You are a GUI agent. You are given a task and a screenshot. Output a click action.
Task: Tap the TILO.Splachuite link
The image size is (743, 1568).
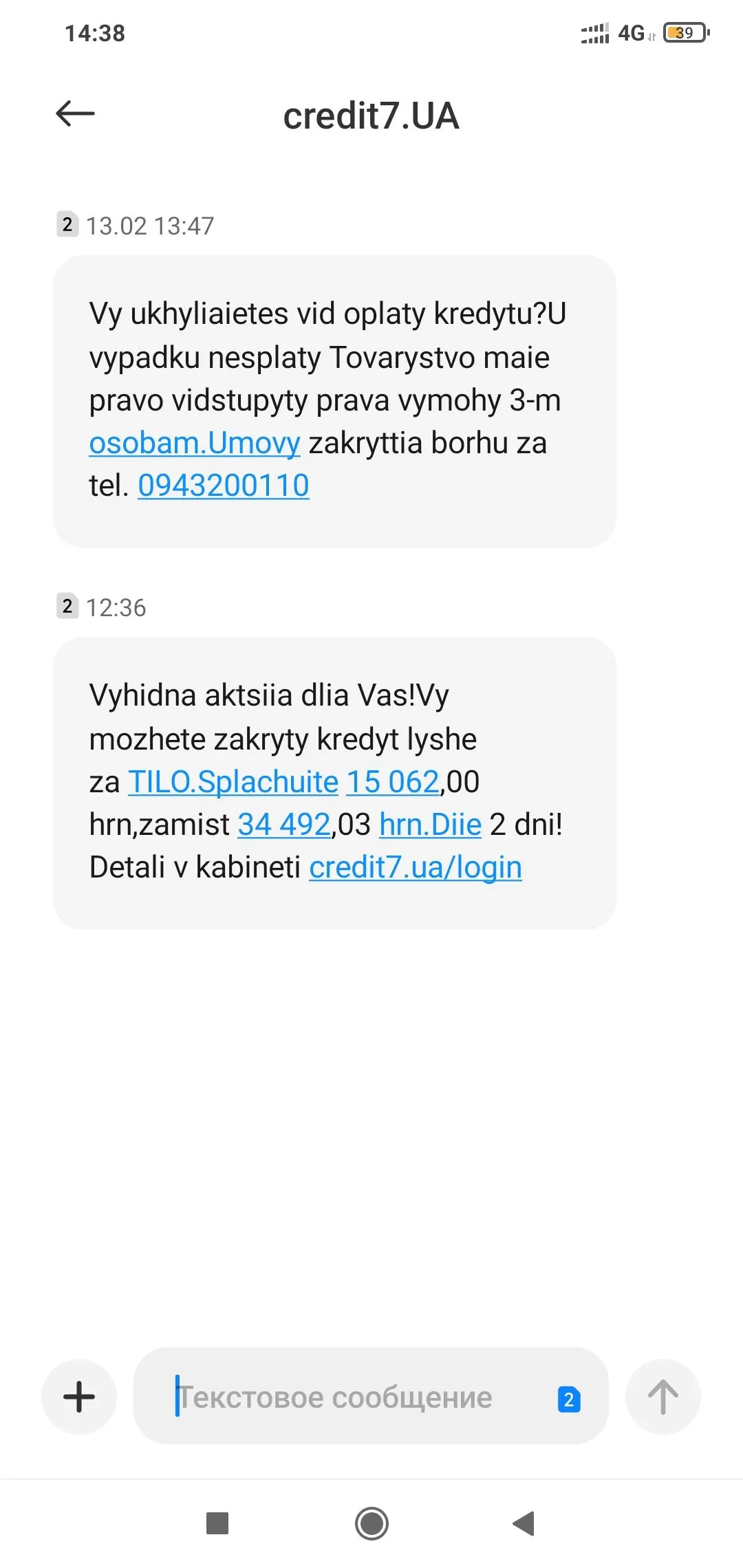coord(234,781)
